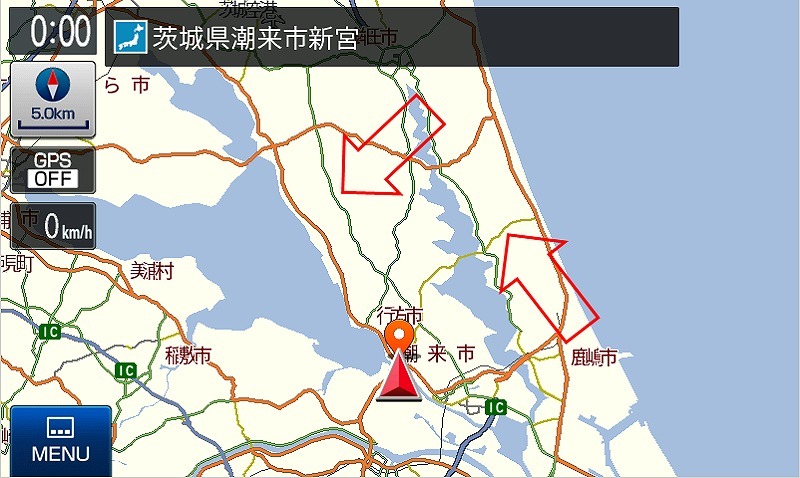Tap the orange destination pin on the map
This screenshot has width=800, height=478.
point(400,335)
